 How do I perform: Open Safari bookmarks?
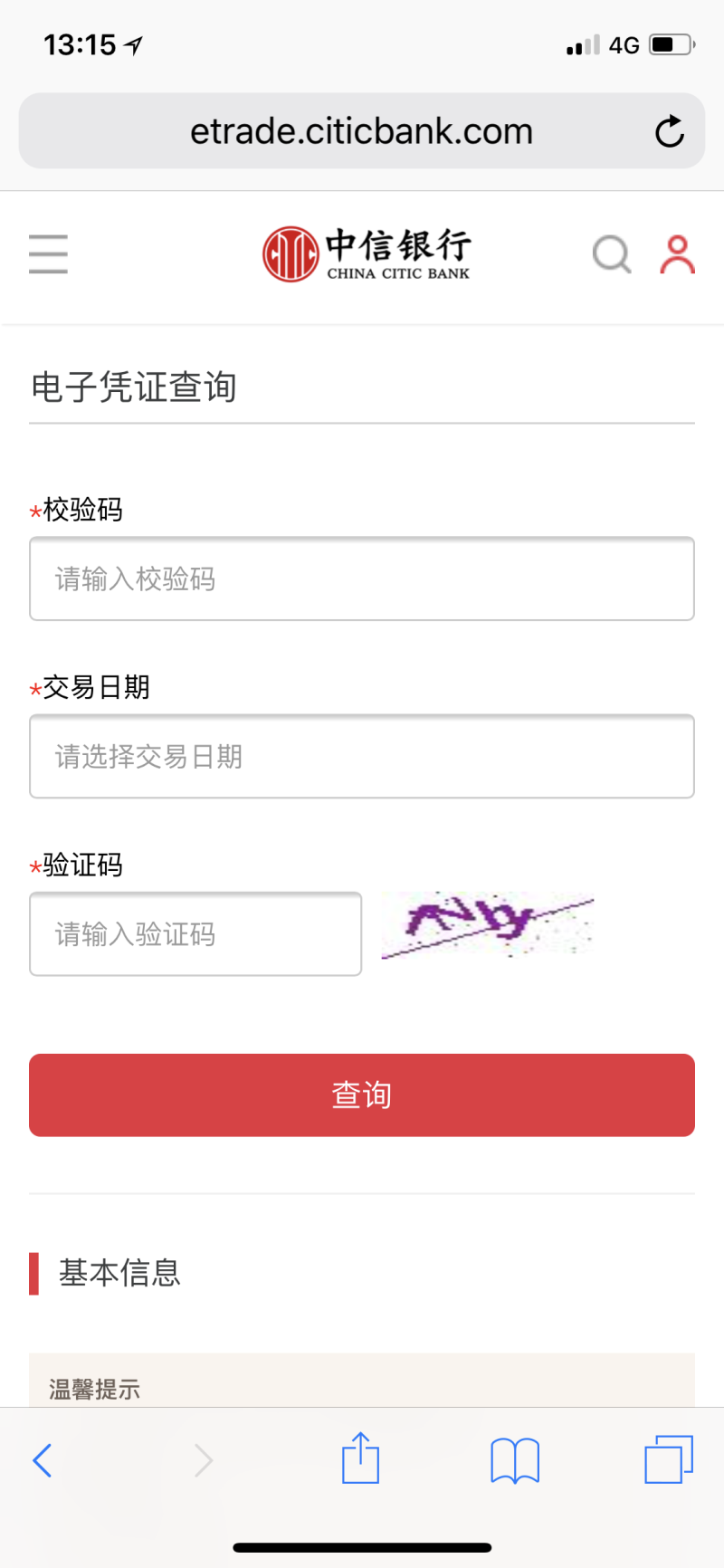(x=515, y=1460)
